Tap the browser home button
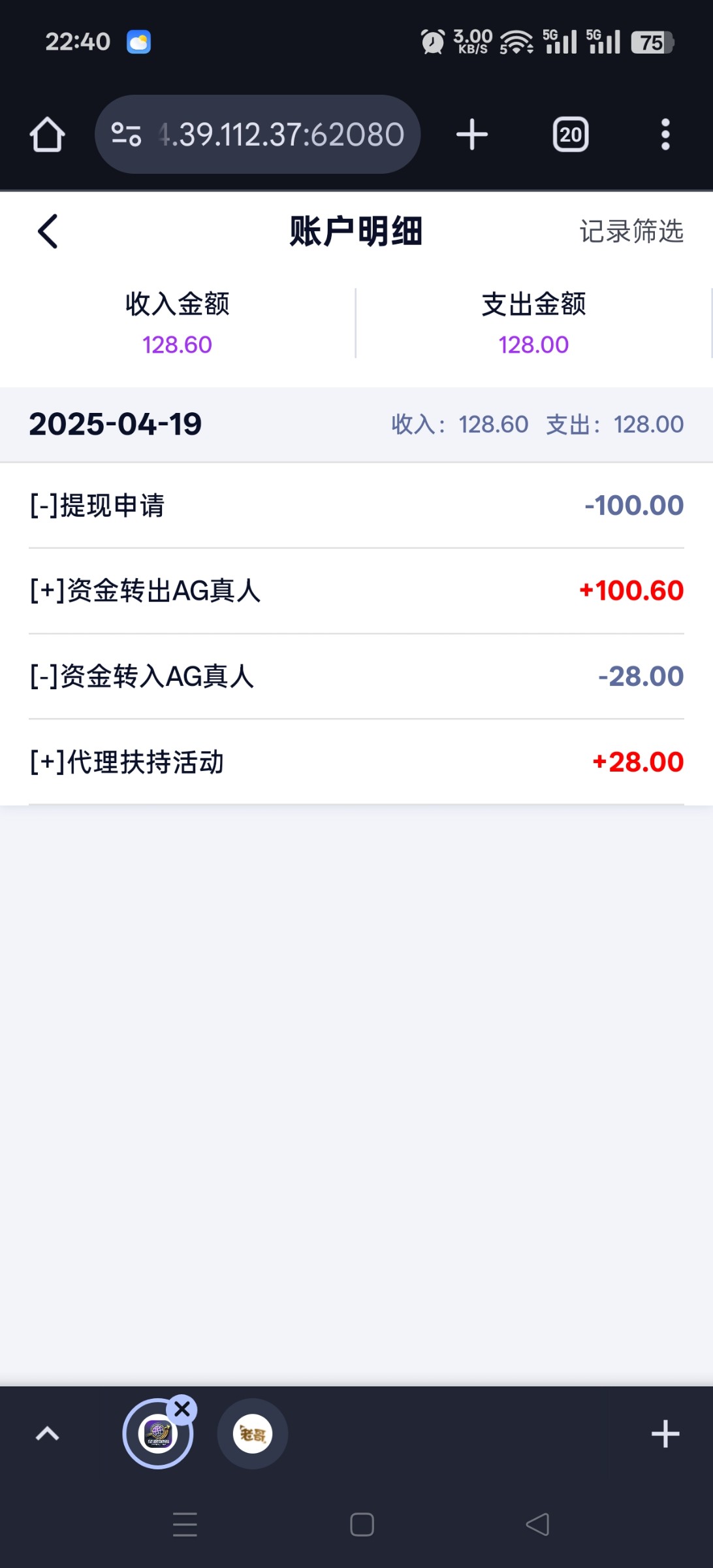This screenshot has width=713, height=1568. [47, 135]
